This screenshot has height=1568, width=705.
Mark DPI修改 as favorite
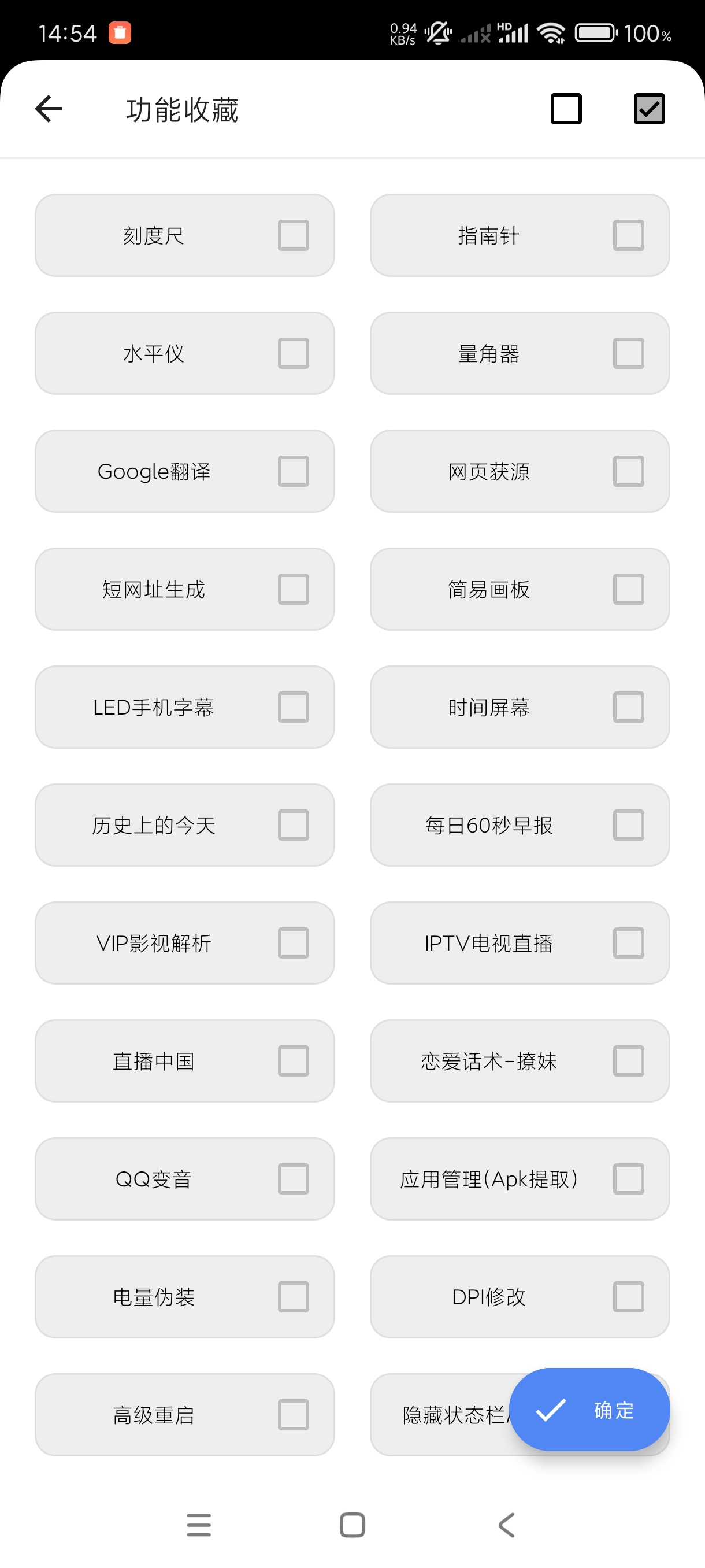coord(628,1297)
